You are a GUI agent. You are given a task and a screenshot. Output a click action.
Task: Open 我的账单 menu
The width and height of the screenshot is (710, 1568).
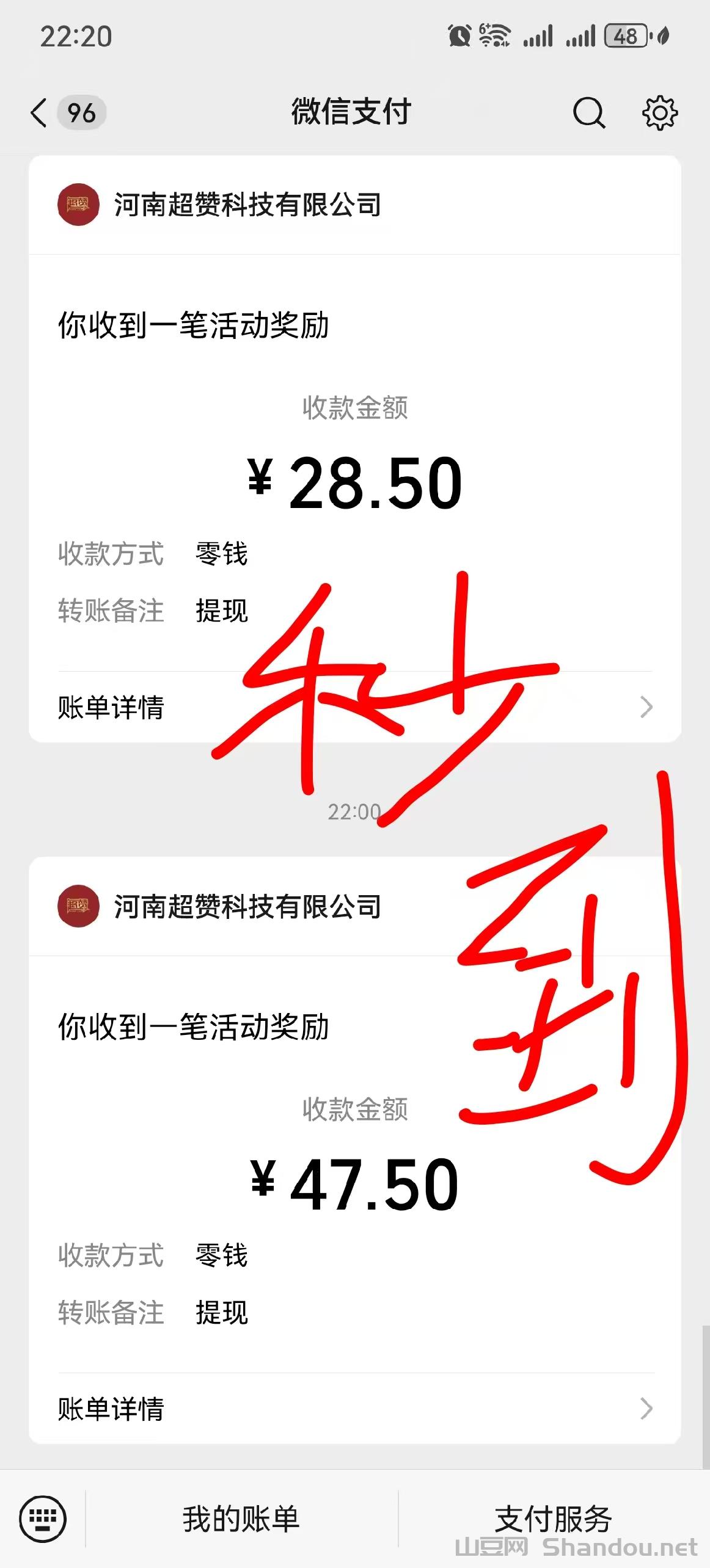tap(241, 1519)
